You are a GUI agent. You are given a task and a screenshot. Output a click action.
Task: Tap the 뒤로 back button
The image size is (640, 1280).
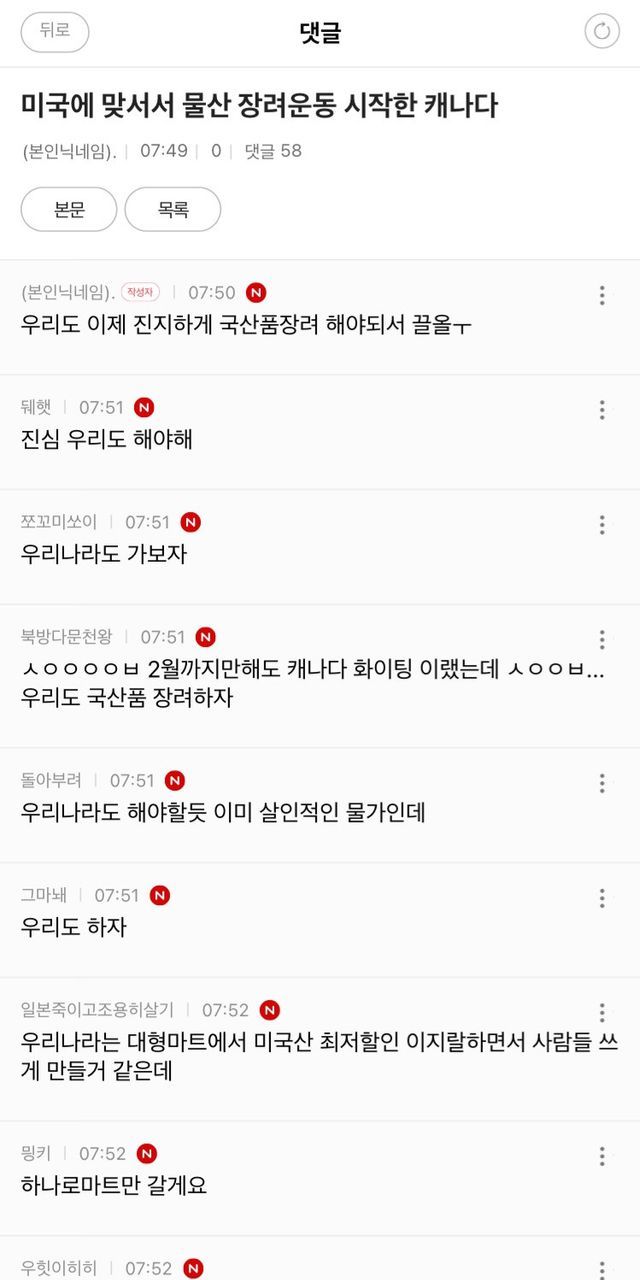coord(55,32)
